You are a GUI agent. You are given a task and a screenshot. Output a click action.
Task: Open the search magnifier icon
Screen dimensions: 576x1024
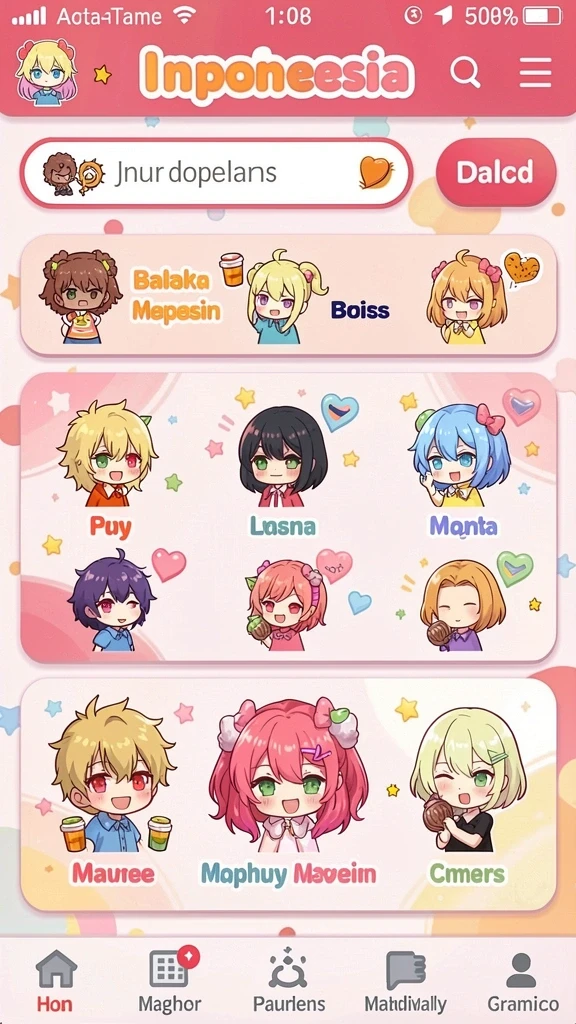pyautogui.click(x=465, y=72)
